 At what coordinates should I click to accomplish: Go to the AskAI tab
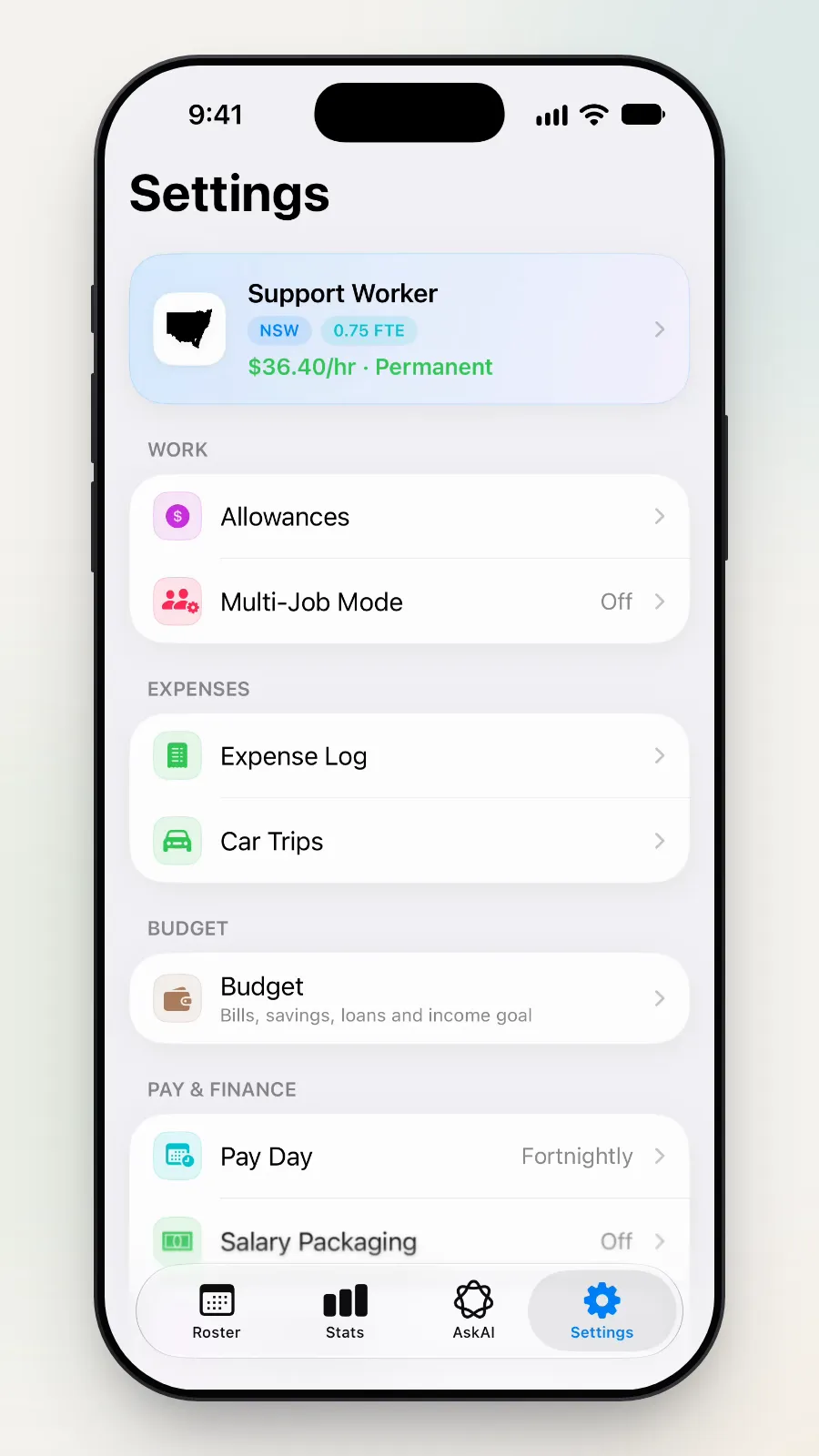tap(473, 1311)
